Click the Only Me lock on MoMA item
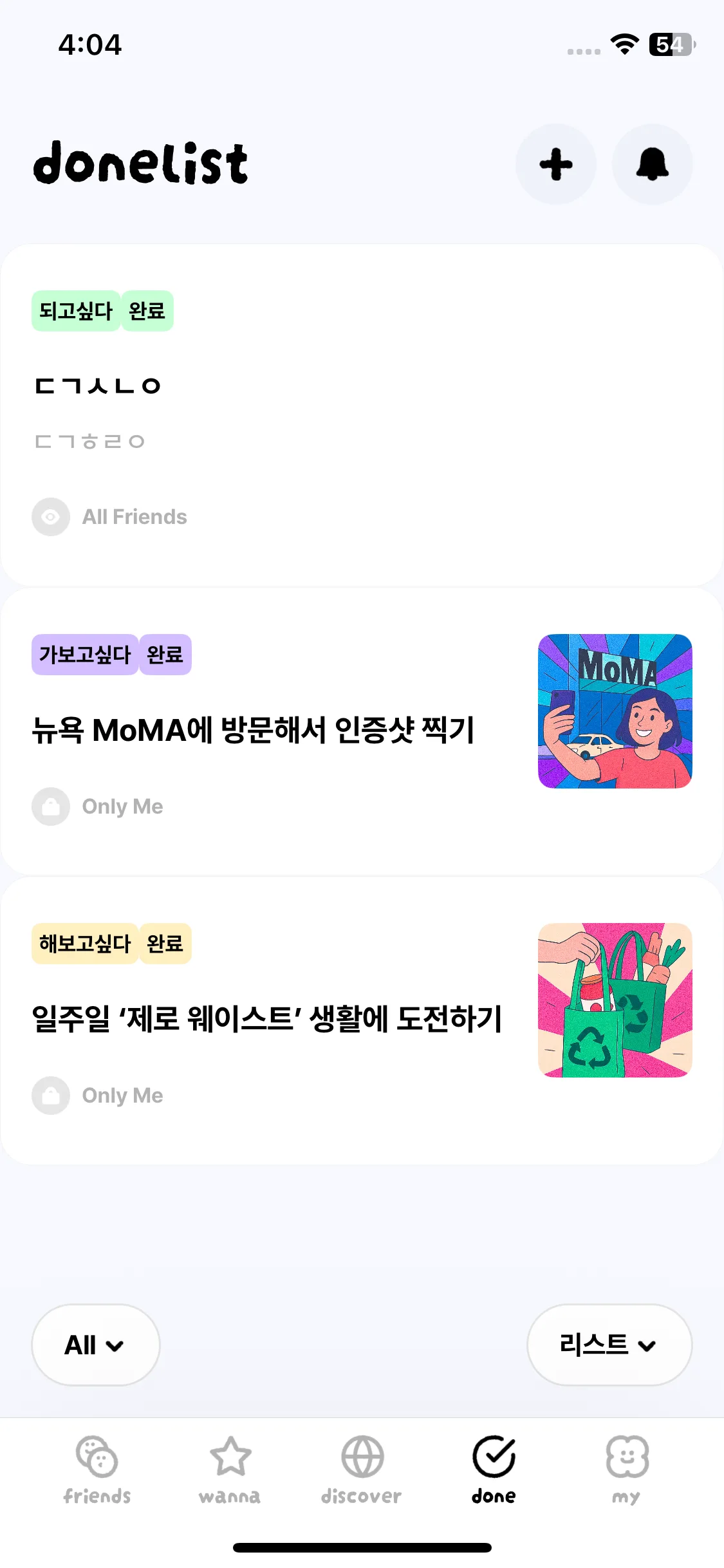The height and width of the screenshot is (1568, 724). (x=51, y=807)
